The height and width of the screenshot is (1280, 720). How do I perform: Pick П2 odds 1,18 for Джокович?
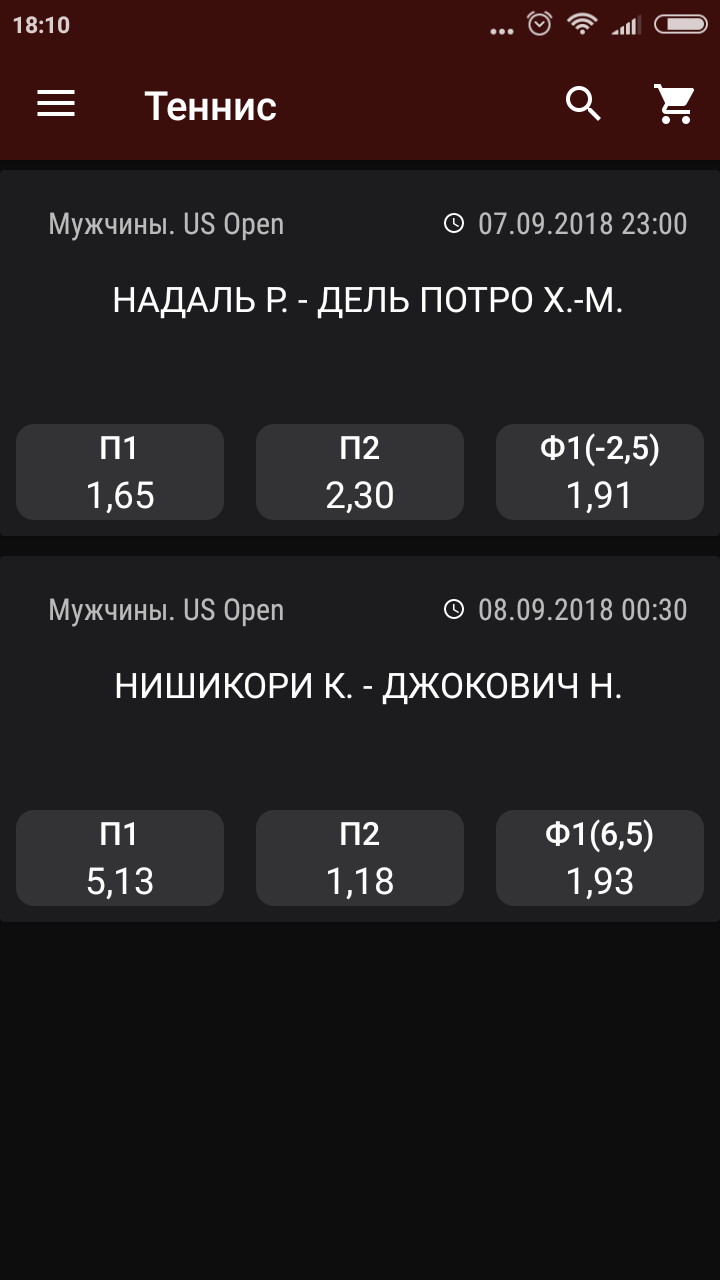(x=360, y=858)
